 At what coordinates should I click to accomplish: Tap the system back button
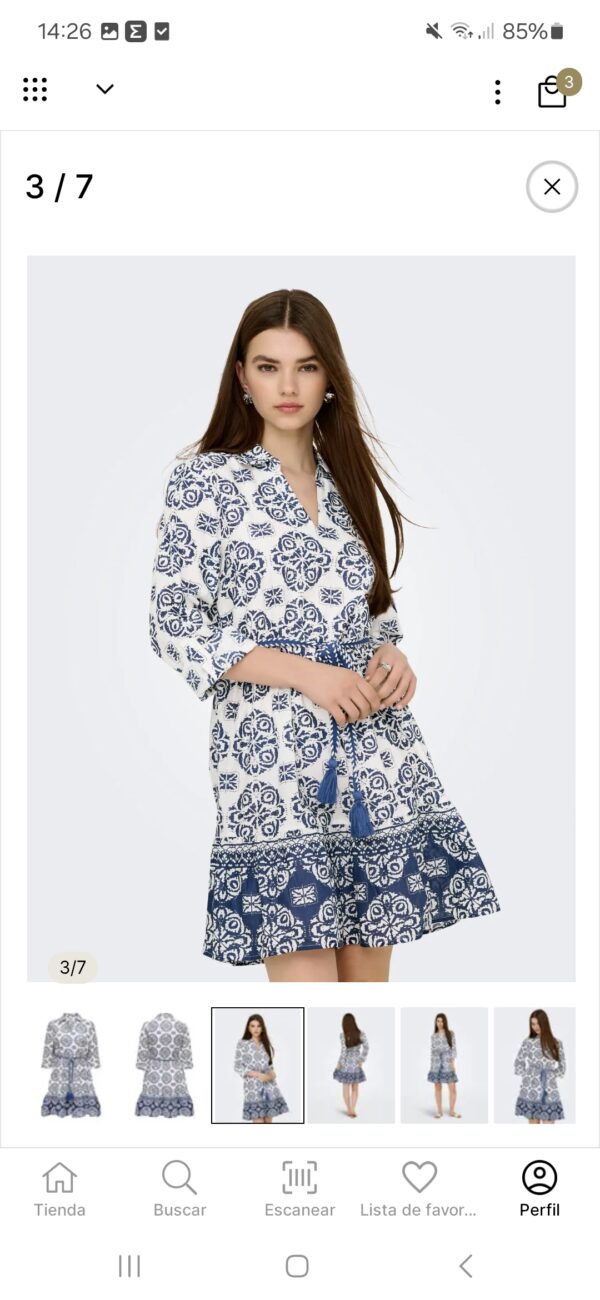(465, 1266)
